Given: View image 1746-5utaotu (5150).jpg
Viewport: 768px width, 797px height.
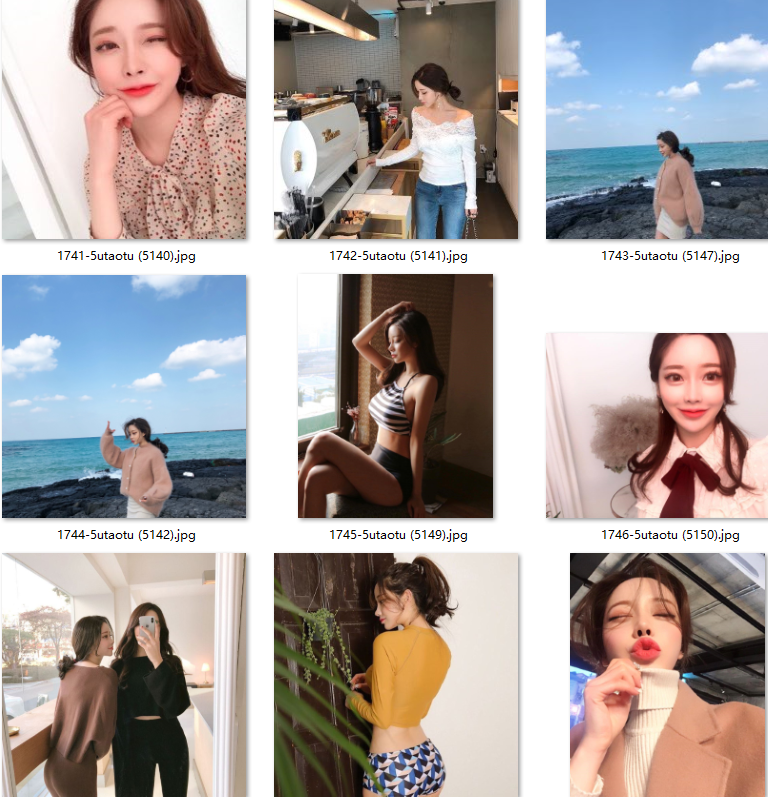Looking at the screenshot, I should click(657, 425).
